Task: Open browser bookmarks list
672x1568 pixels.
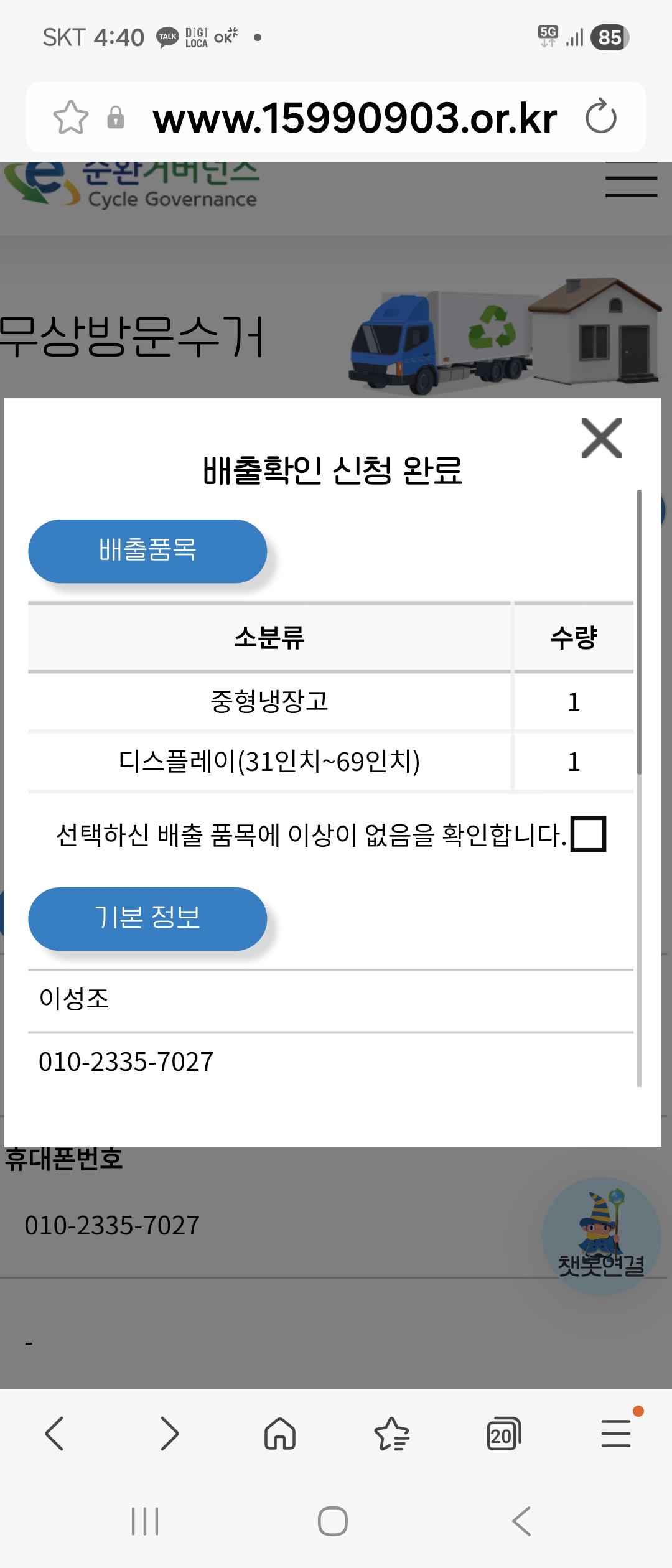Action: point(392,1434)
